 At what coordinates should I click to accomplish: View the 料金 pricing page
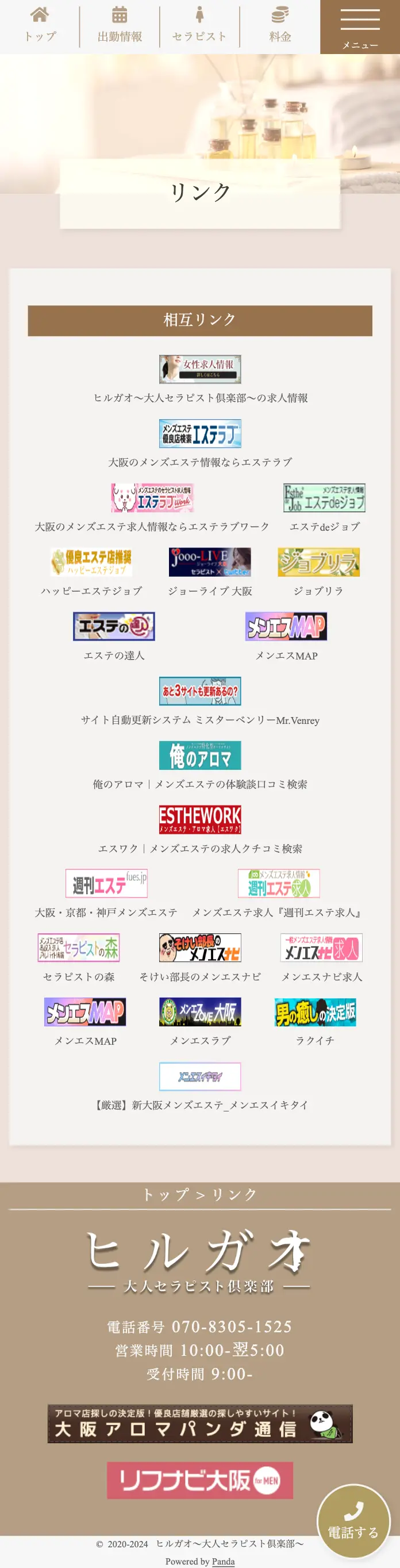pyautogui.click(x=279, y=27)
